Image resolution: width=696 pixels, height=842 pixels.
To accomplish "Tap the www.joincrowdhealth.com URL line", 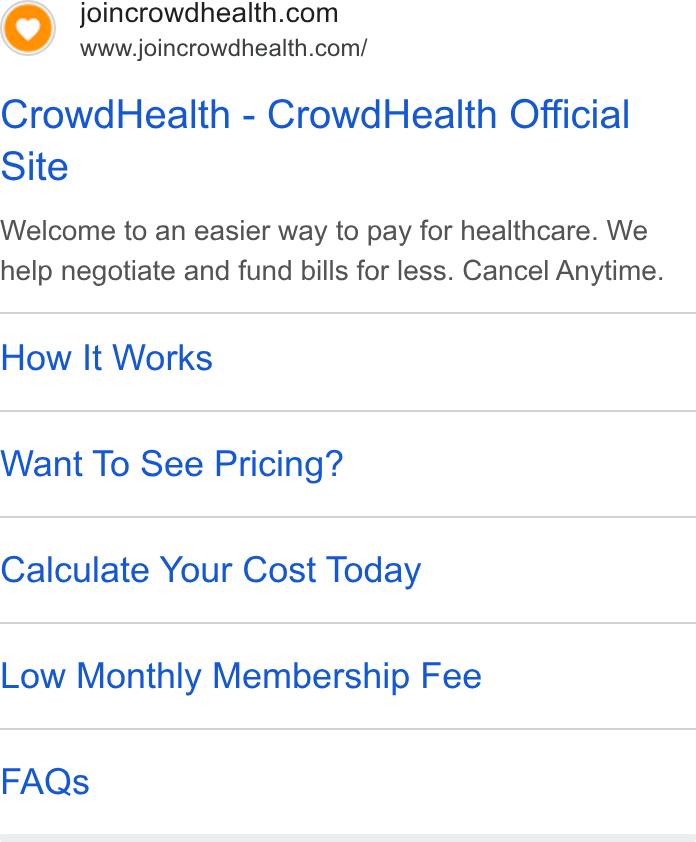I will (x=223, y=48).
